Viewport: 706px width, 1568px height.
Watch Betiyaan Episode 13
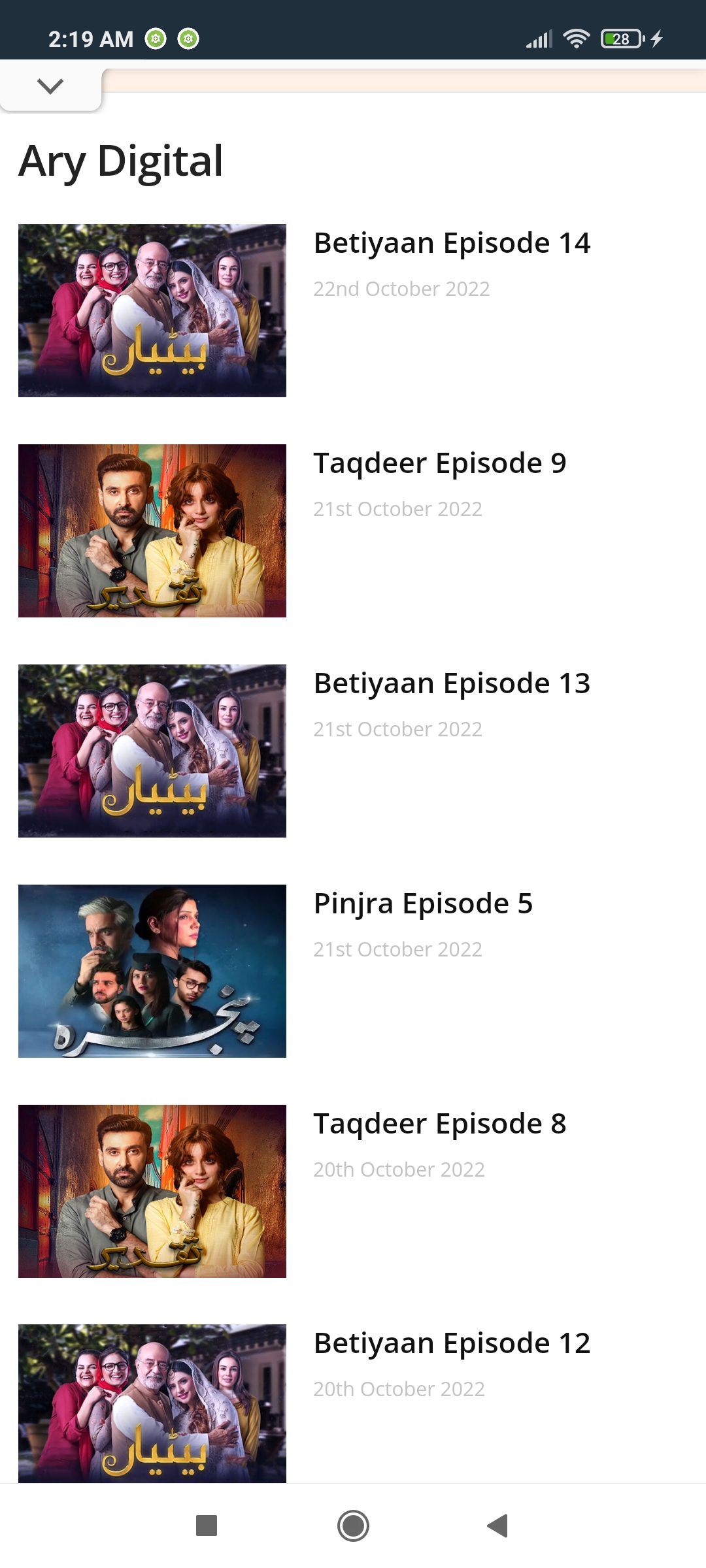pos(452,684)
